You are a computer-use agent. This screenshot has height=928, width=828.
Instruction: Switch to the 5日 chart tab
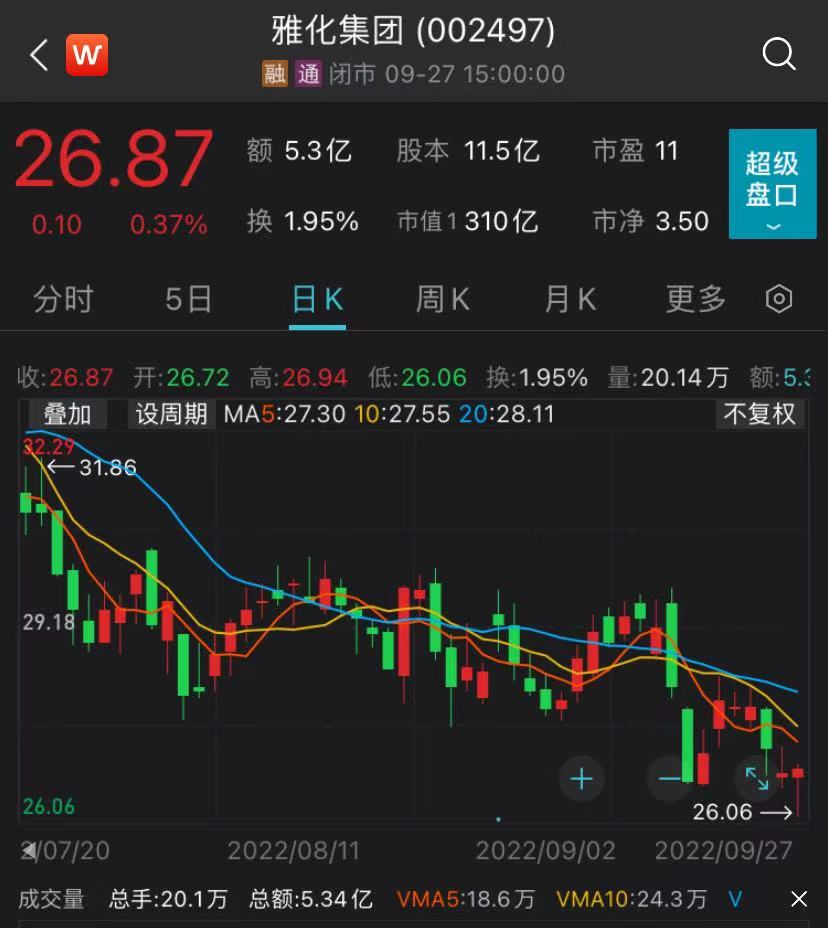point(189,299)
